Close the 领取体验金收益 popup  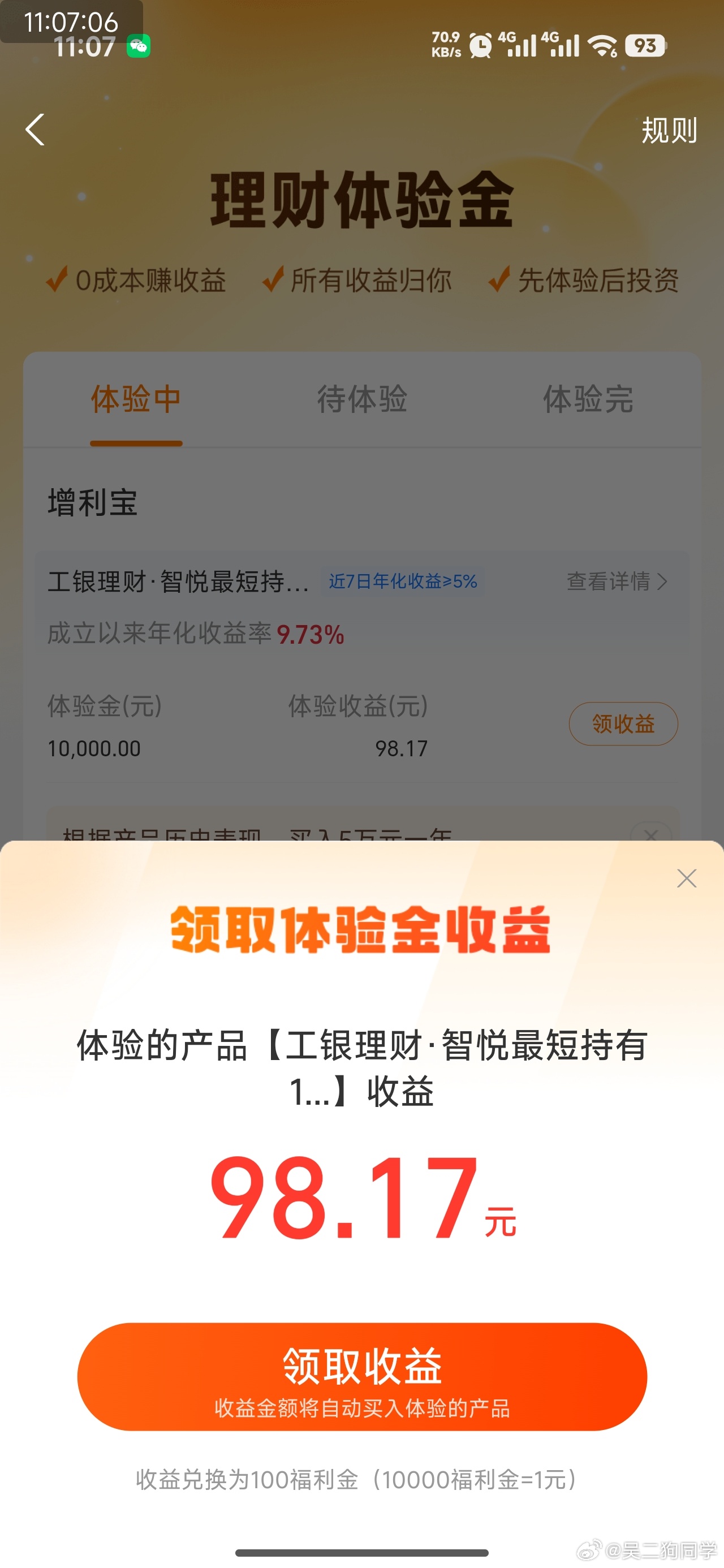tap(686, 878)
